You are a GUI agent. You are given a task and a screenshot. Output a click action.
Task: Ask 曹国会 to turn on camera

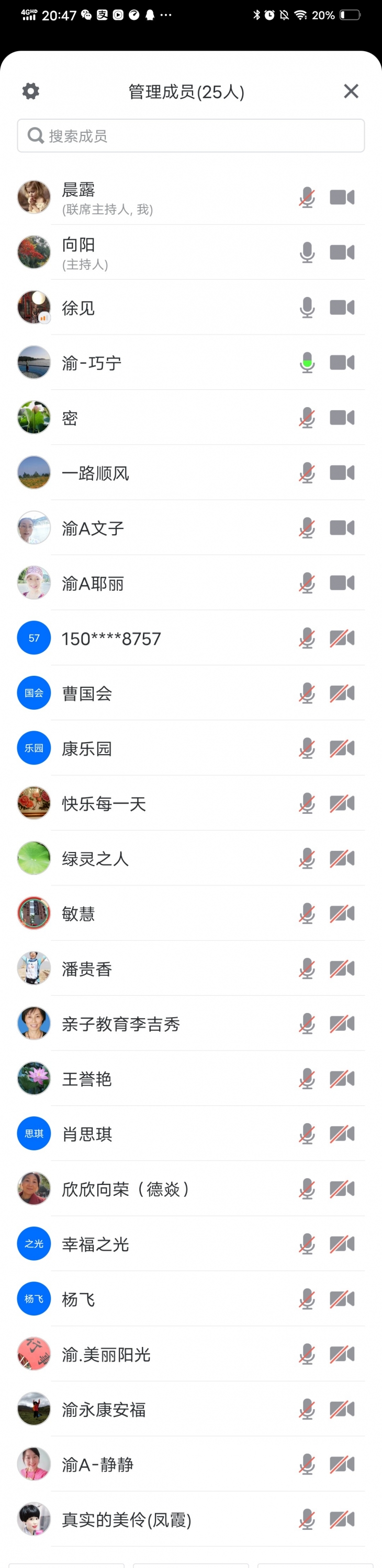coord(342,693)
